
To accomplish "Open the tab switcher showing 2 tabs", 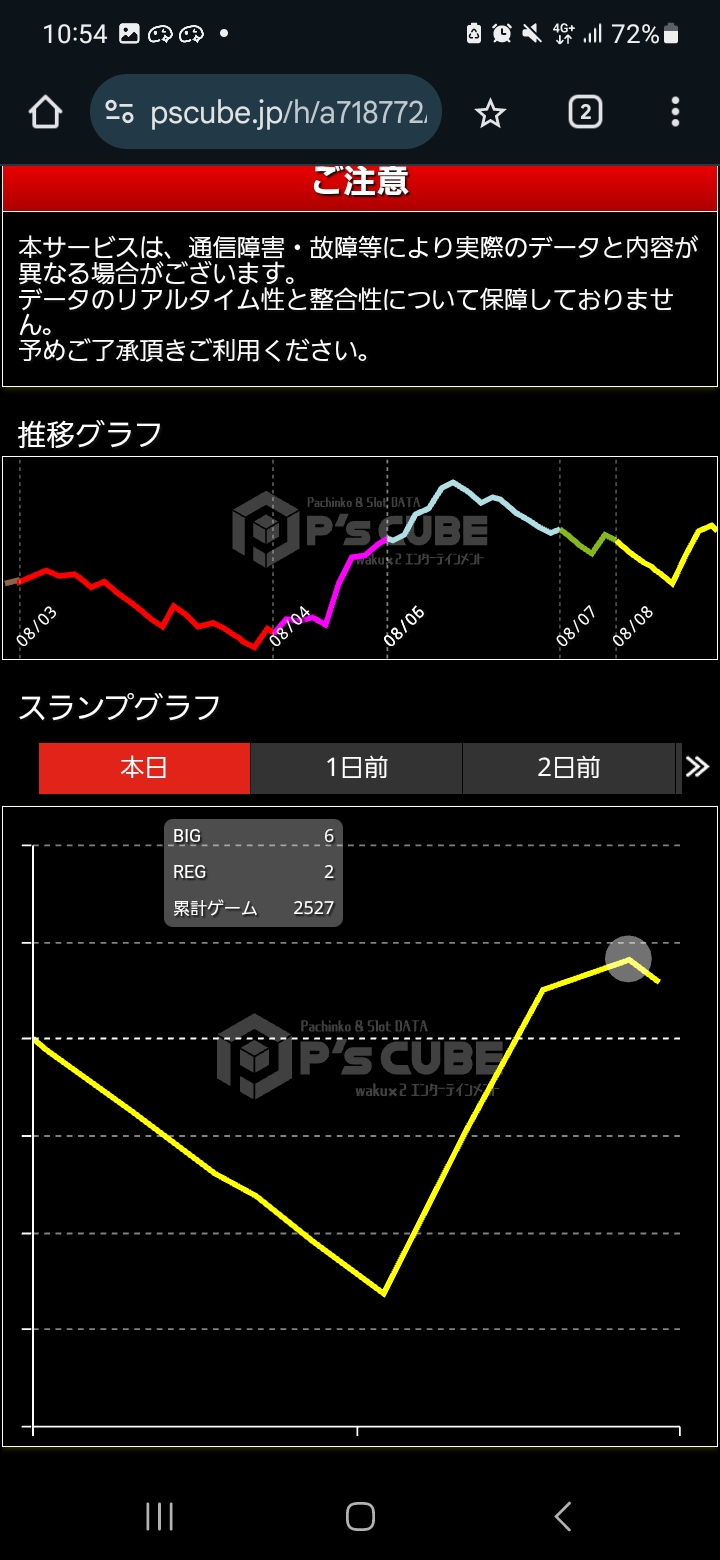I will tap(585, 113).
